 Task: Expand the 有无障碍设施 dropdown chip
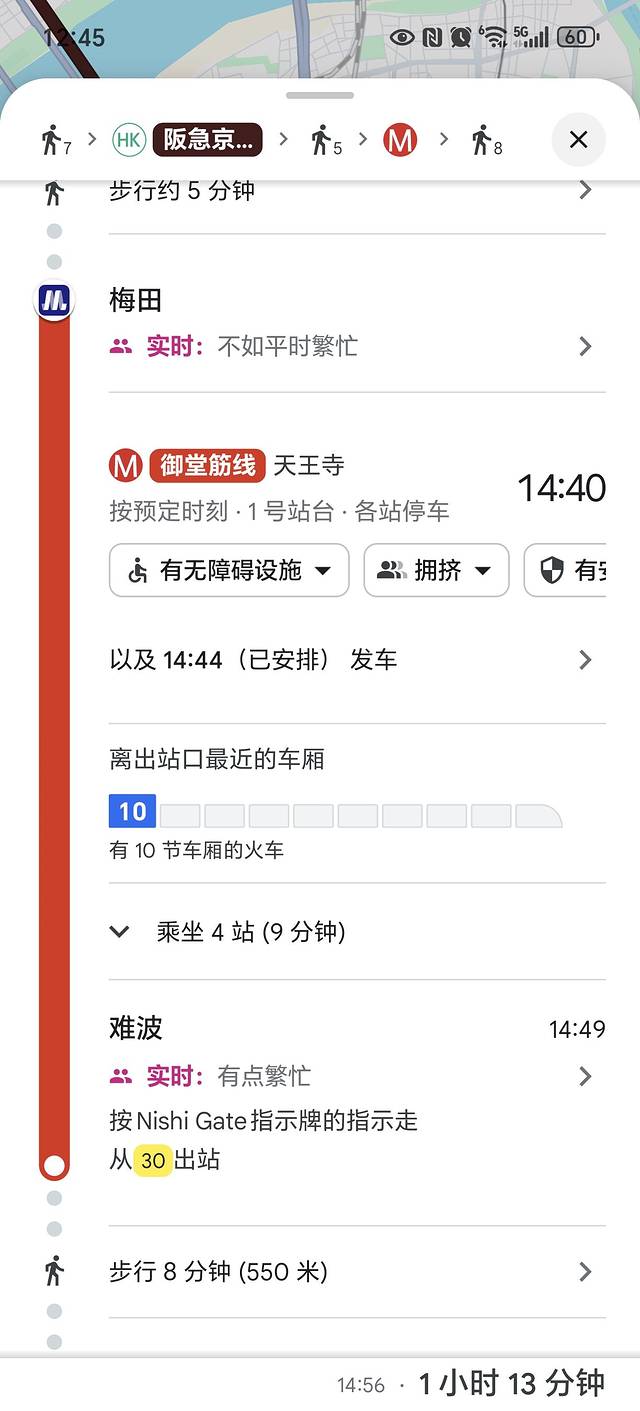coord(229,570)
